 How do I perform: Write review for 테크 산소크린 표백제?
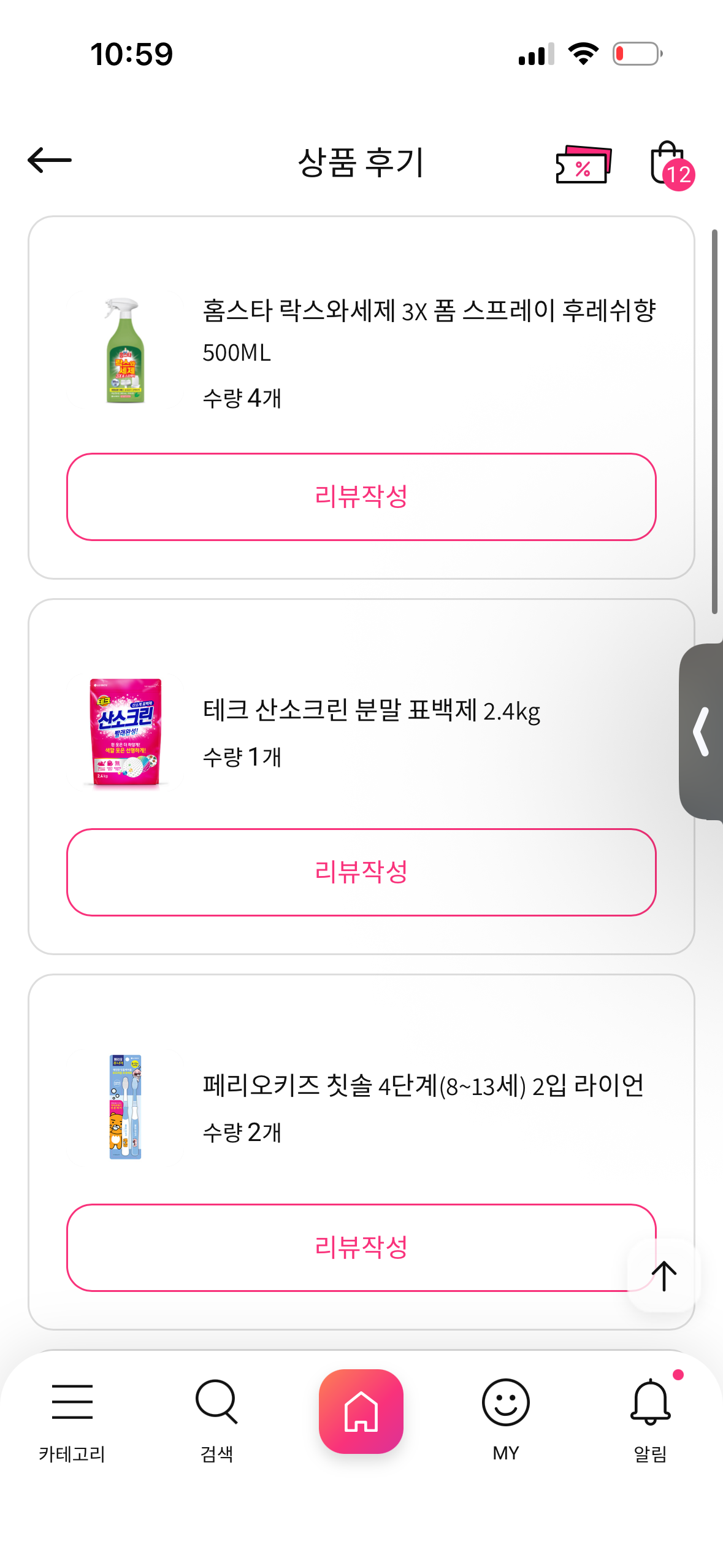tap(361, 872)
